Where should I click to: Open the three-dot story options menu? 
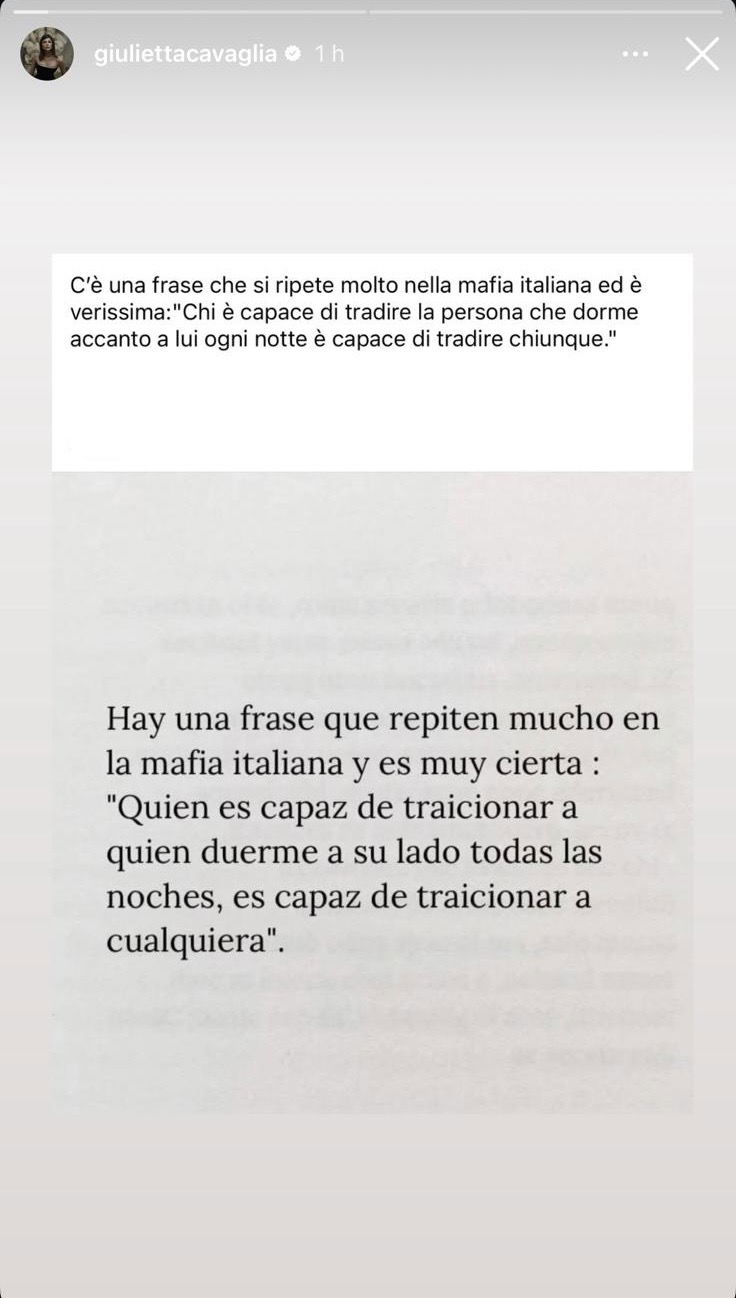point(635,54)
